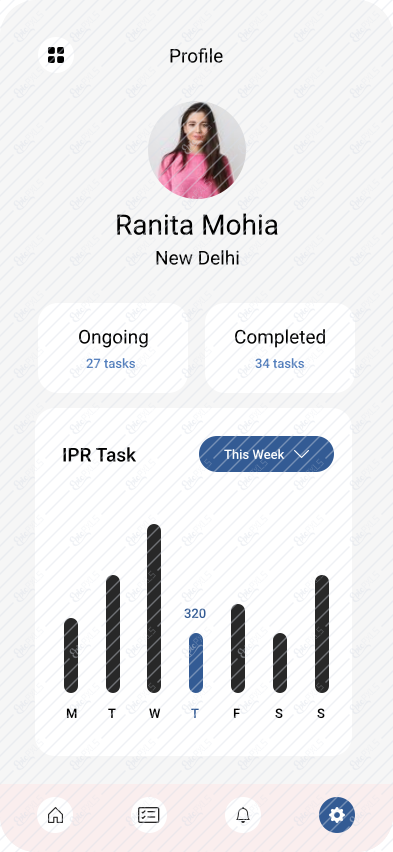Expand the This Week dropdown
The image size is (393, 852).
click(266, 454)
